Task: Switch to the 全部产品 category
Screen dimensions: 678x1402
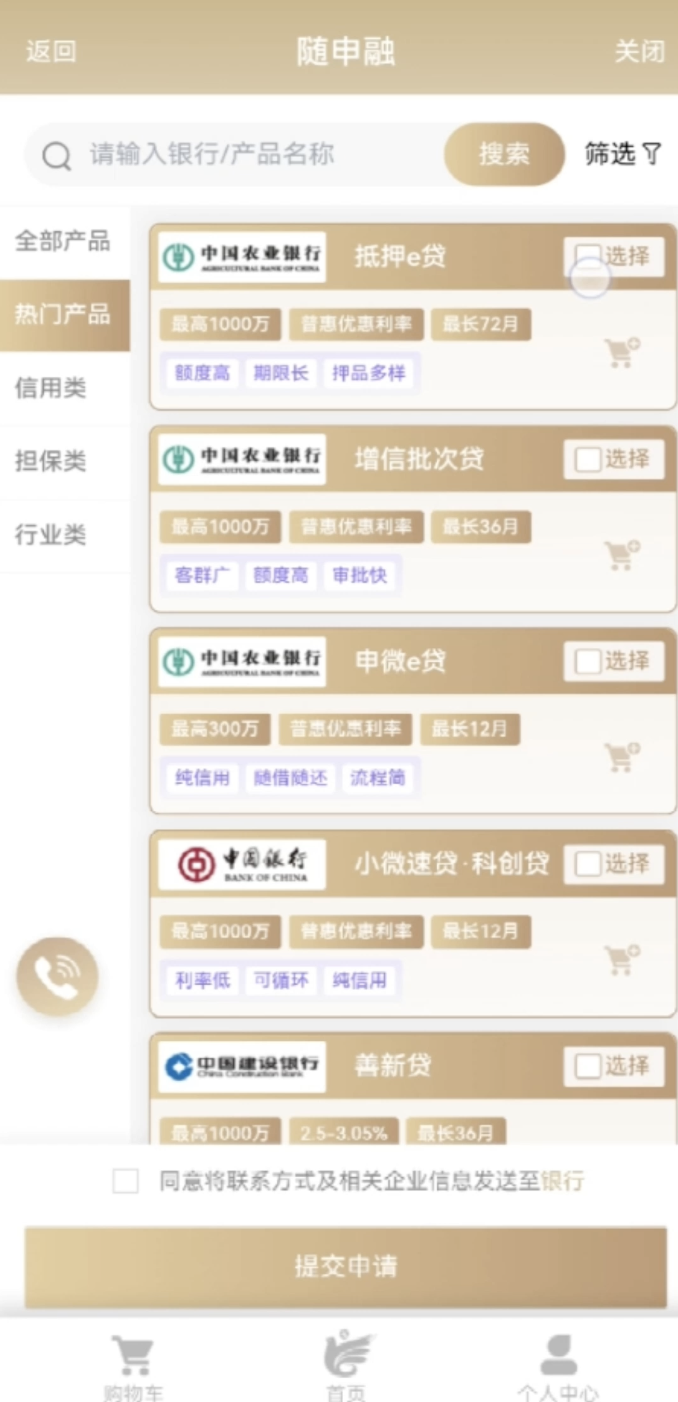Action: 63,241
